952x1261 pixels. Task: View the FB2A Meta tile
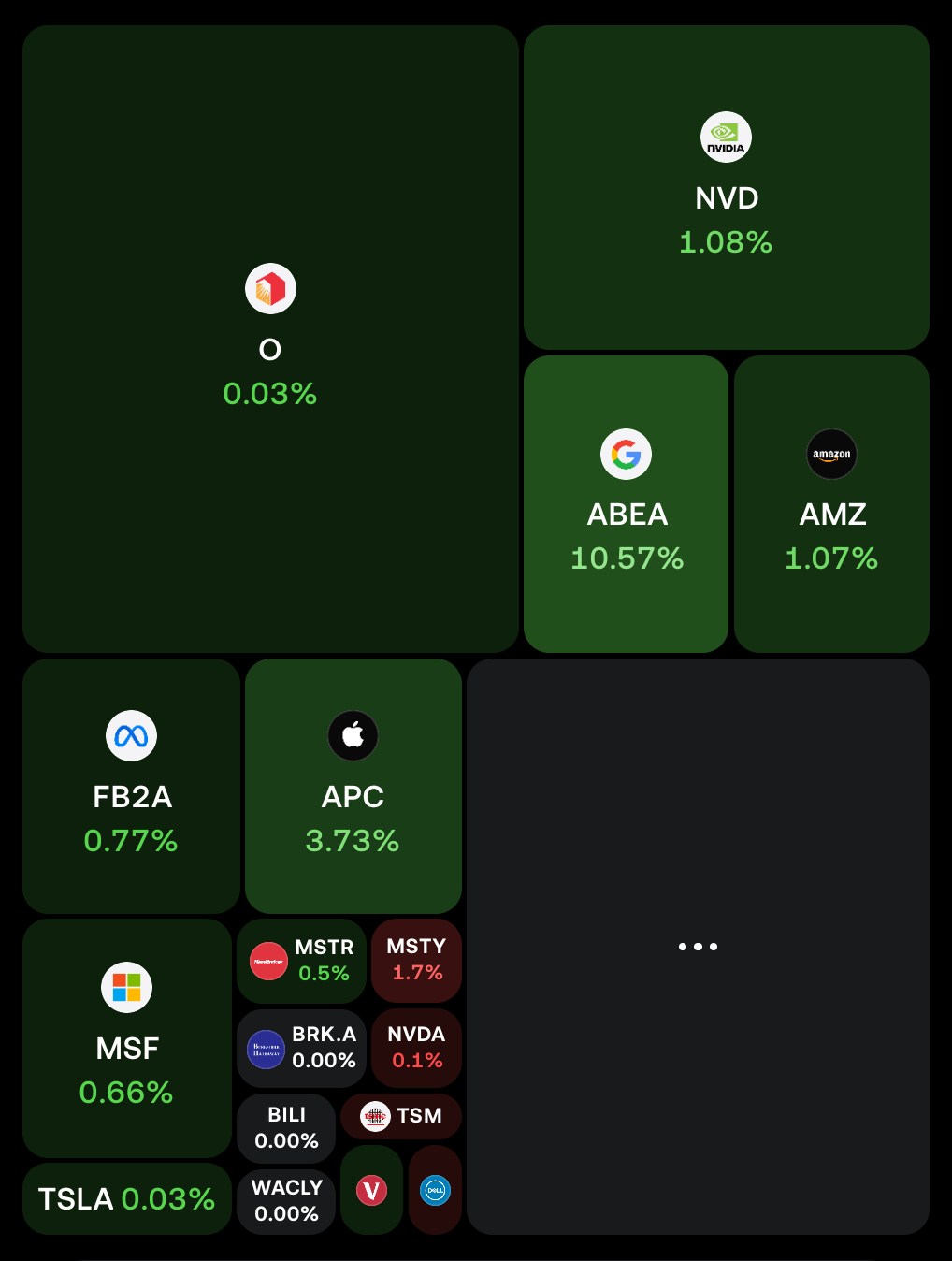coord(131,786)
